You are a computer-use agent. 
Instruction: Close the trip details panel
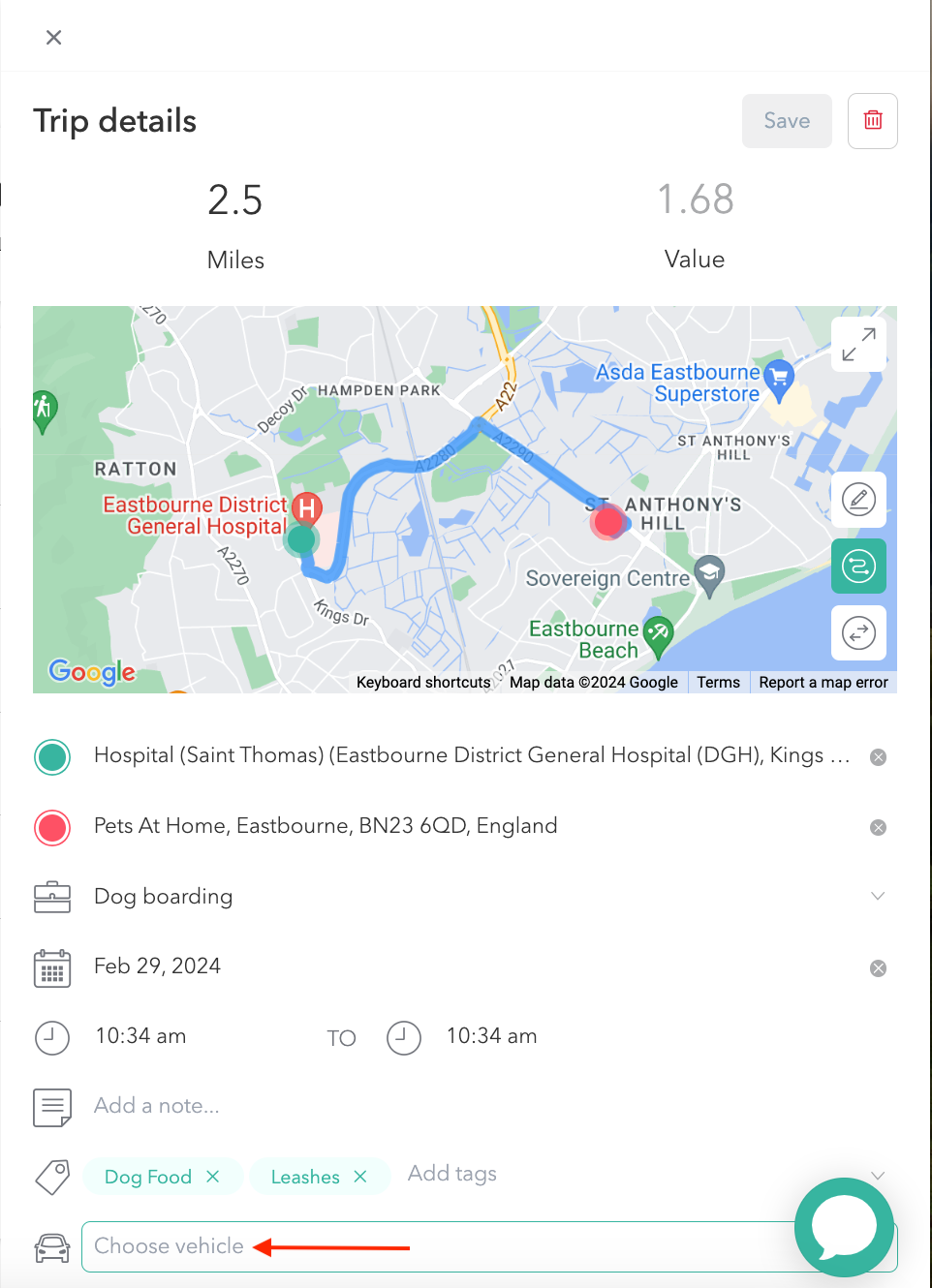pos(54,37)
